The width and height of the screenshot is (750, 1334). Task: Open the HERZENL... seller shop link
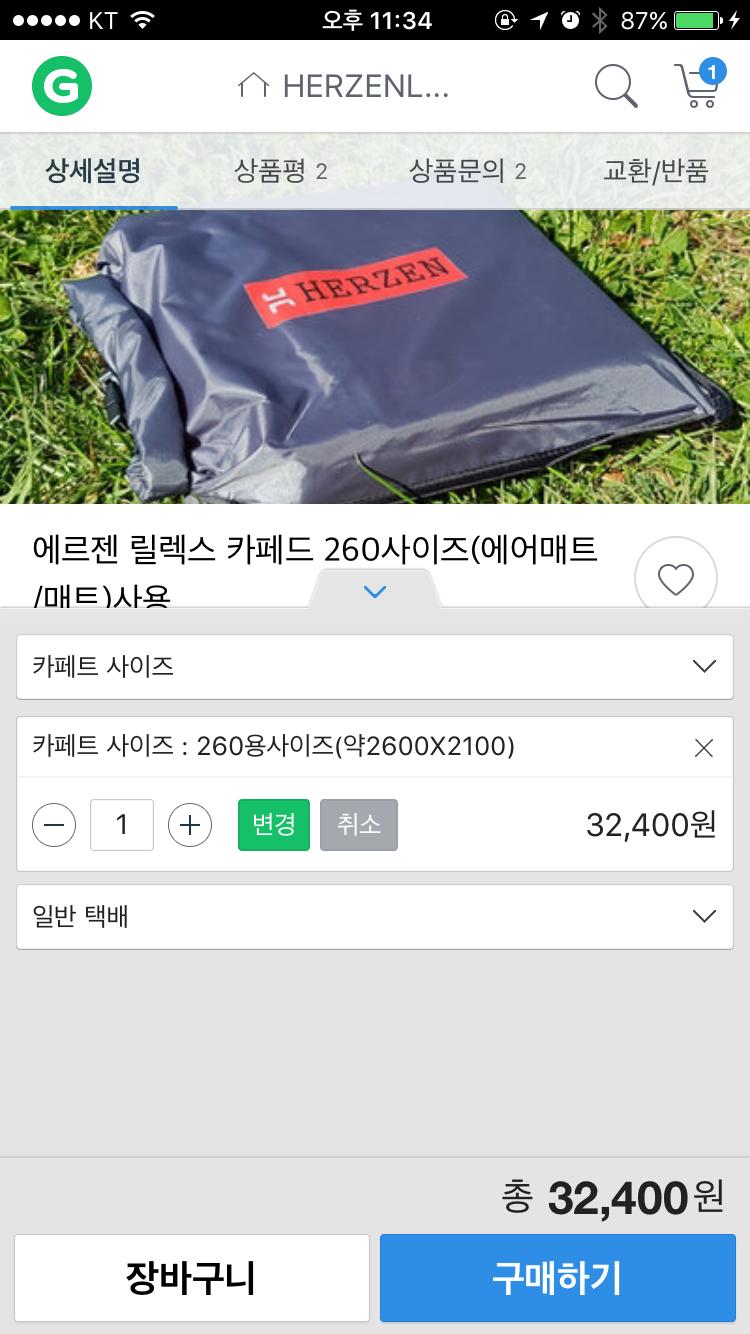pyautogui.click(x=343, y=86)
